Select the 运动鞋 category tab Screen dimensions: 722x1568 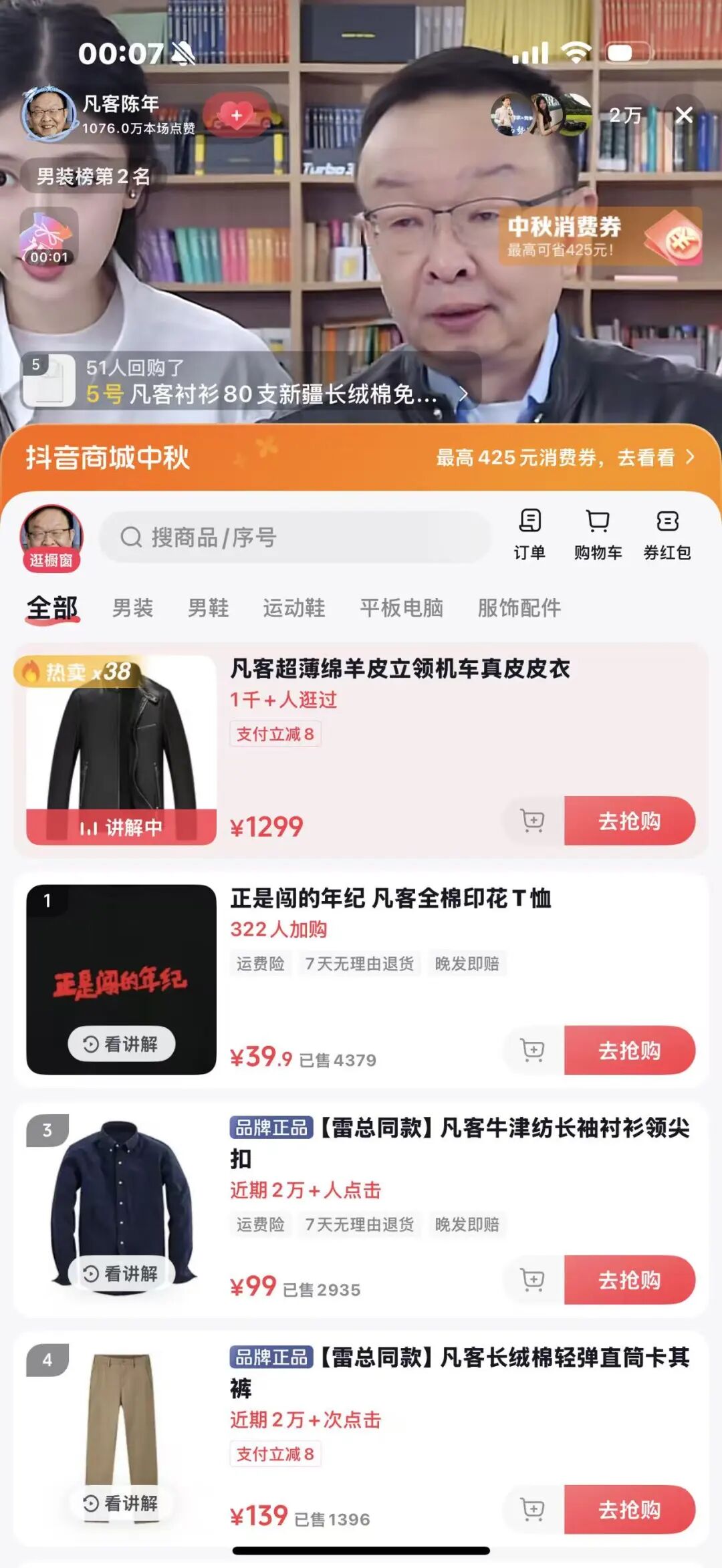(293, 608)
